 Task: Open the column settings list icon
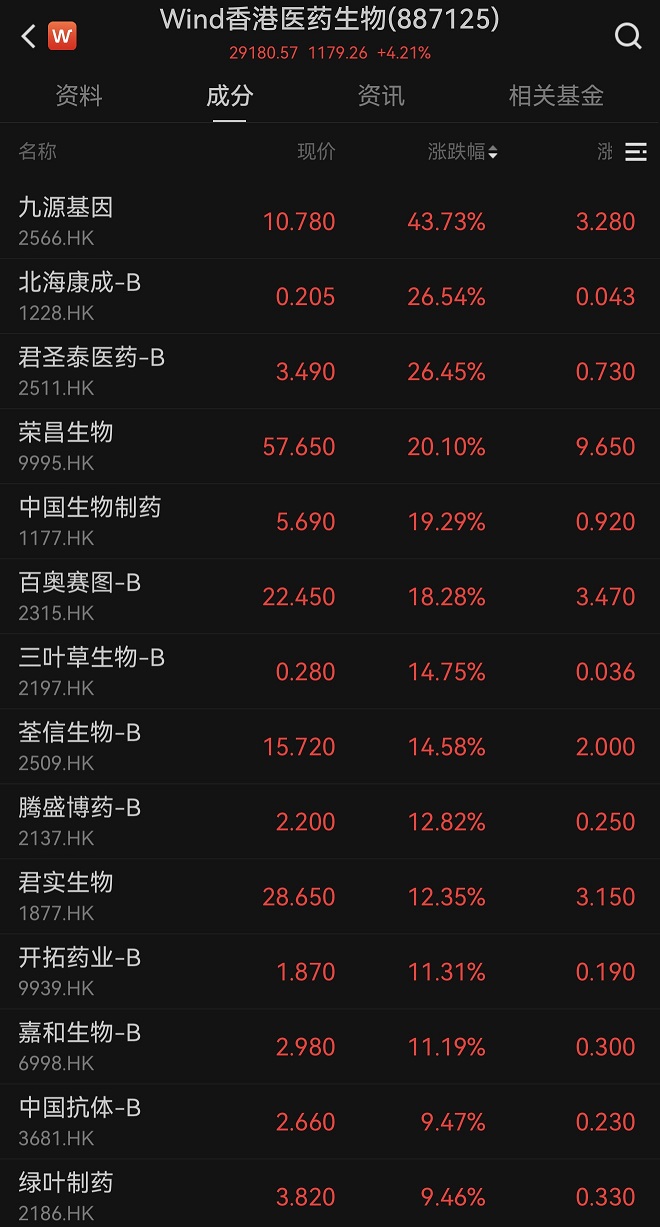click(635, 152)
